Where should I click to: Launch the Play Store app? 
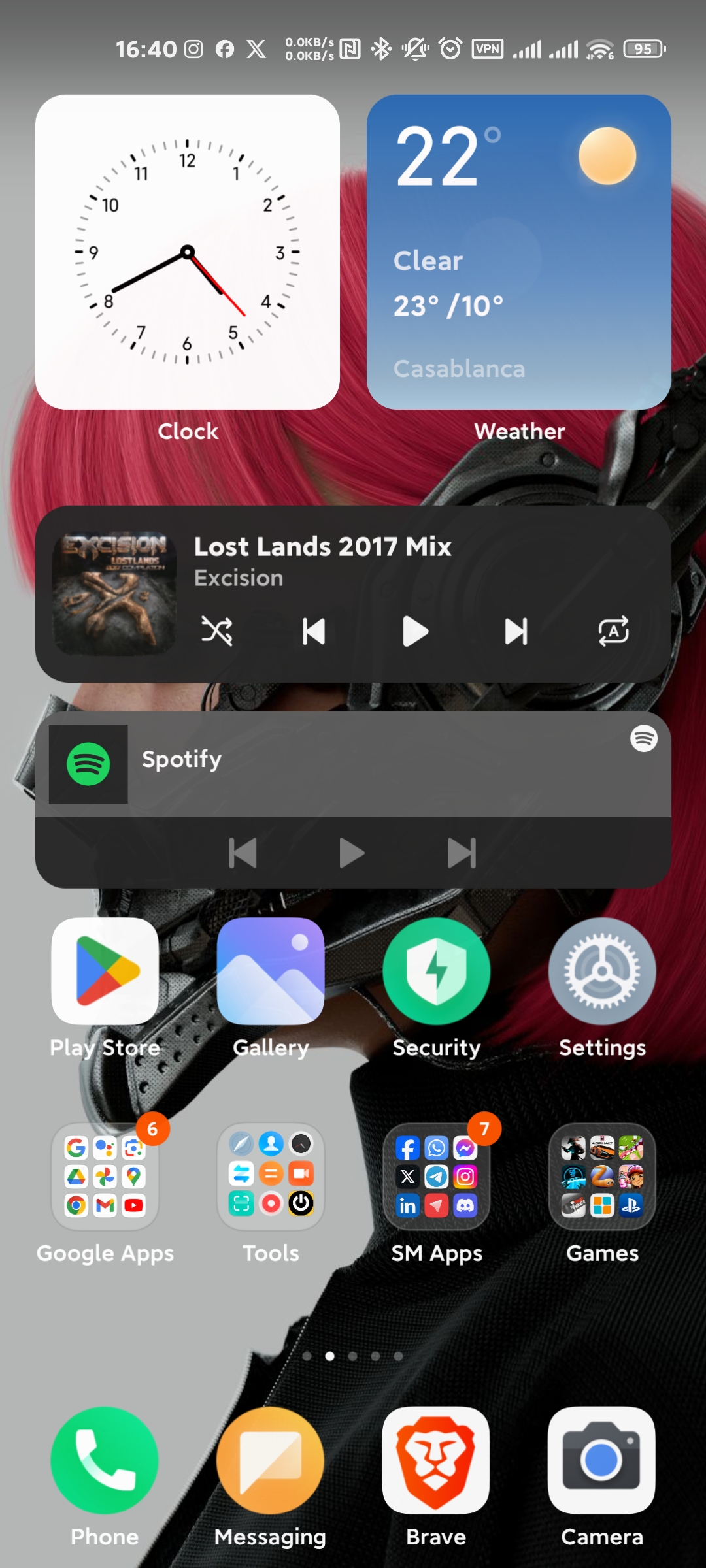click(105, 971)
